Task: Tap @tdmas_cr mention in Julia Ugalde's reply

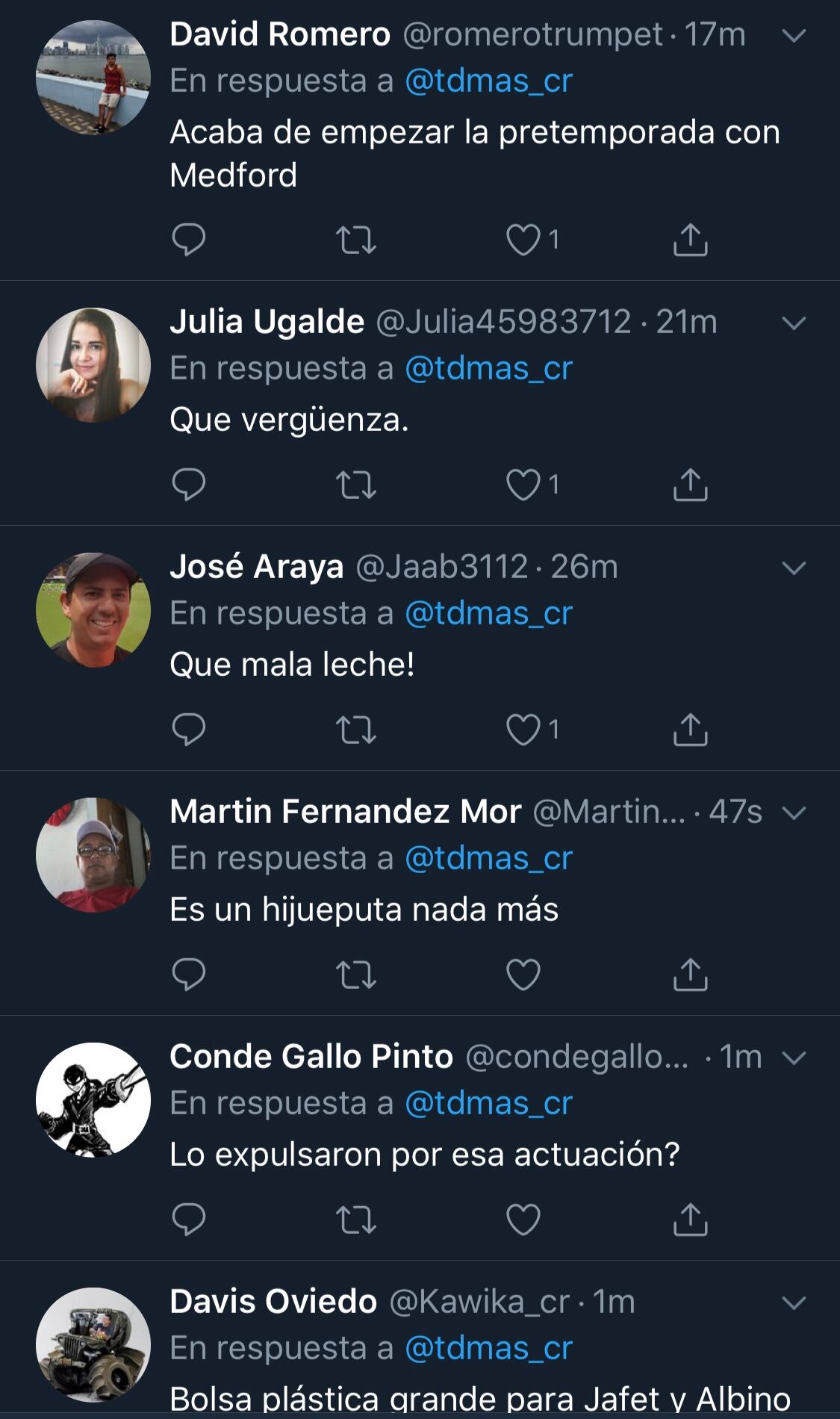Action: pyautogui.click(x=488, y=368)
